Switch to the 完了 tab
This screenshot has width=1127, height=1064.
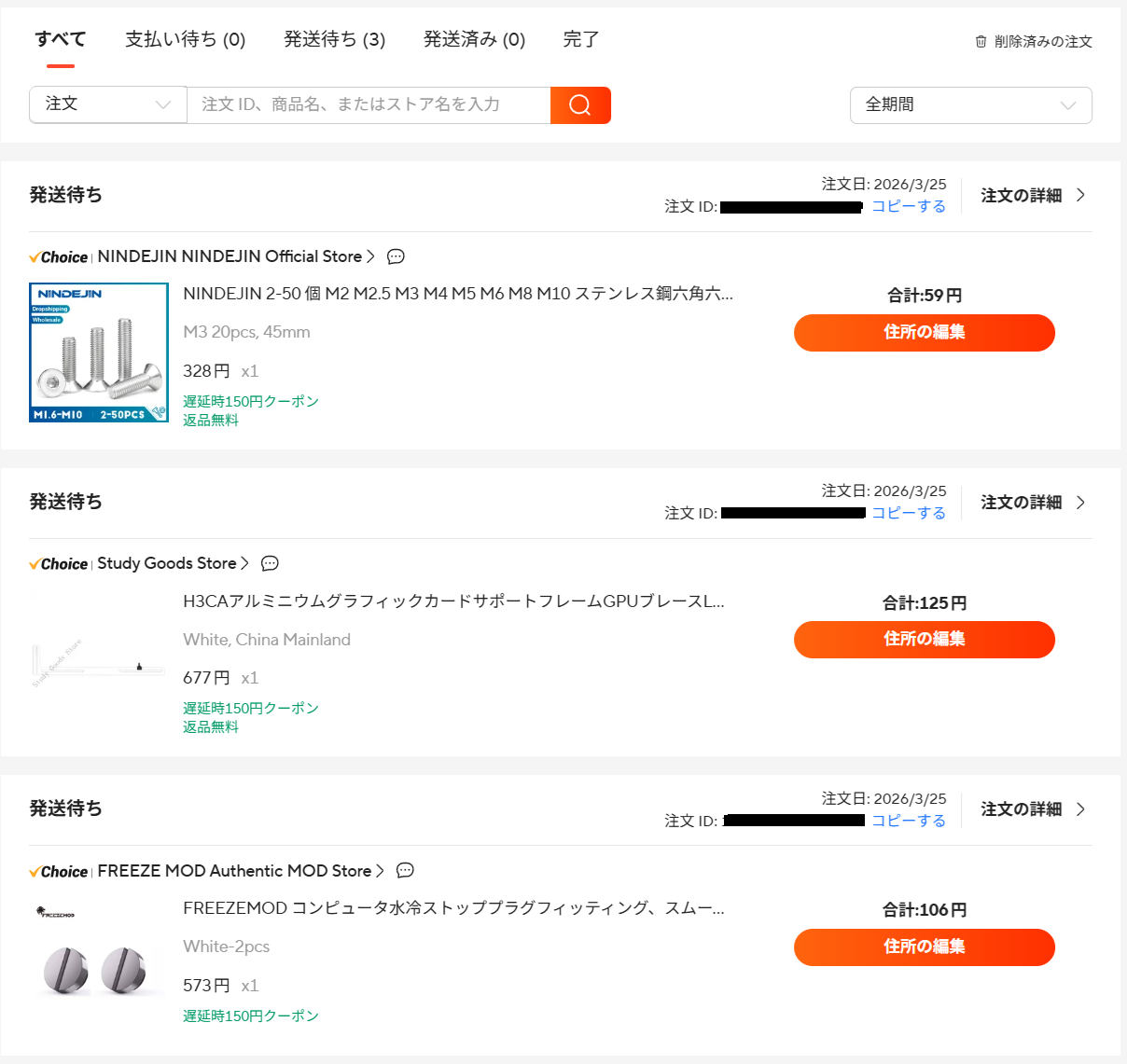[x=580, y=39]
